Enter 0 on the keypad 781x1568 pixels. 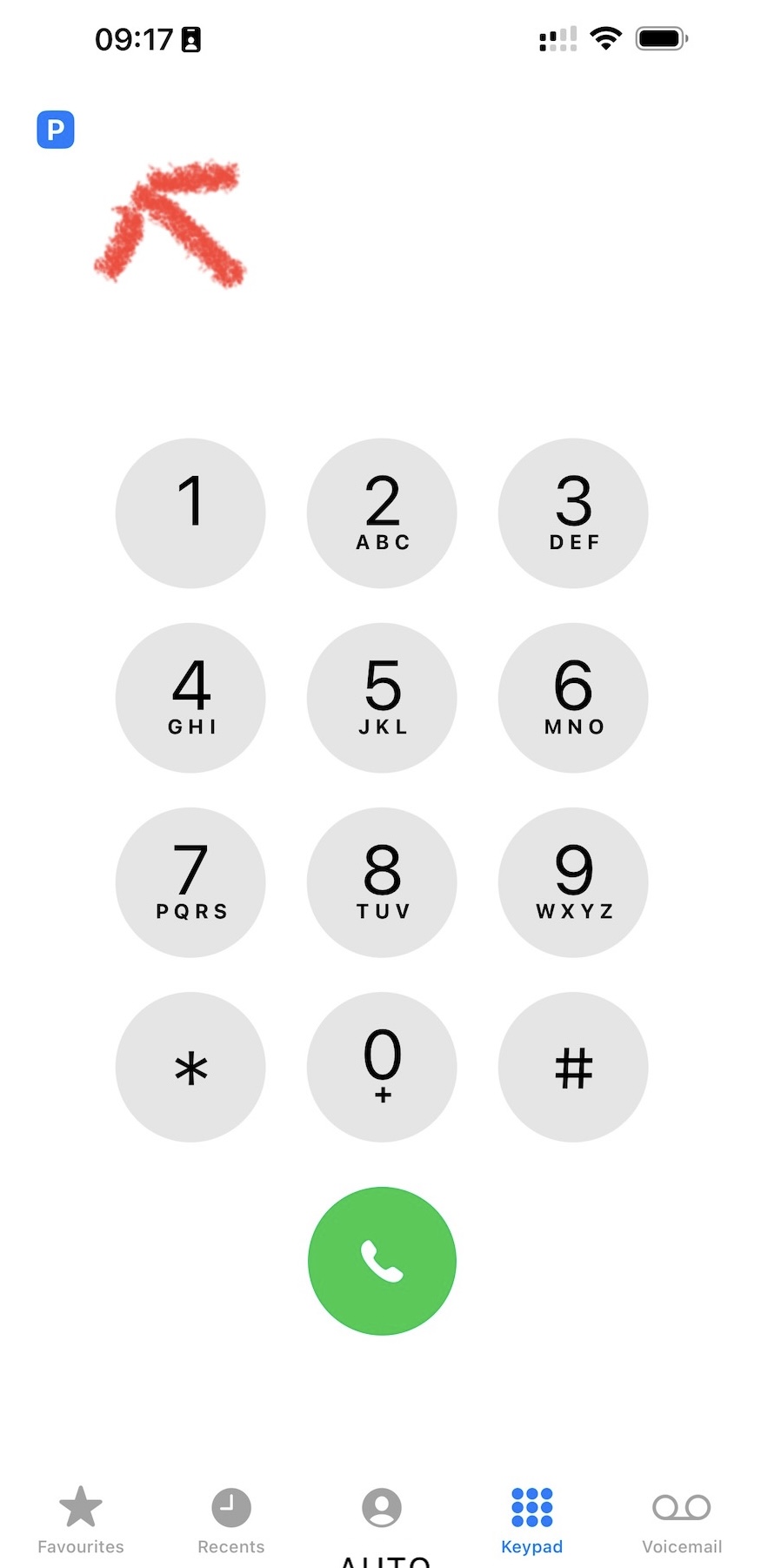[x=382, y=1067]
